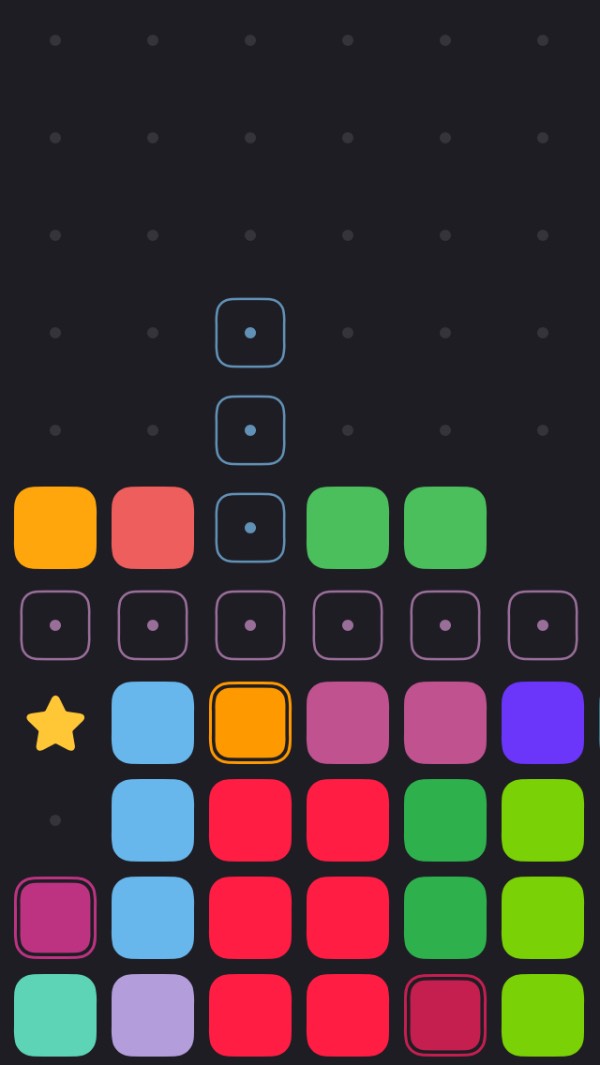Viewport: 600px width, 1065px height.
Task: Tap the violet purple block
Action: point(542,723)
